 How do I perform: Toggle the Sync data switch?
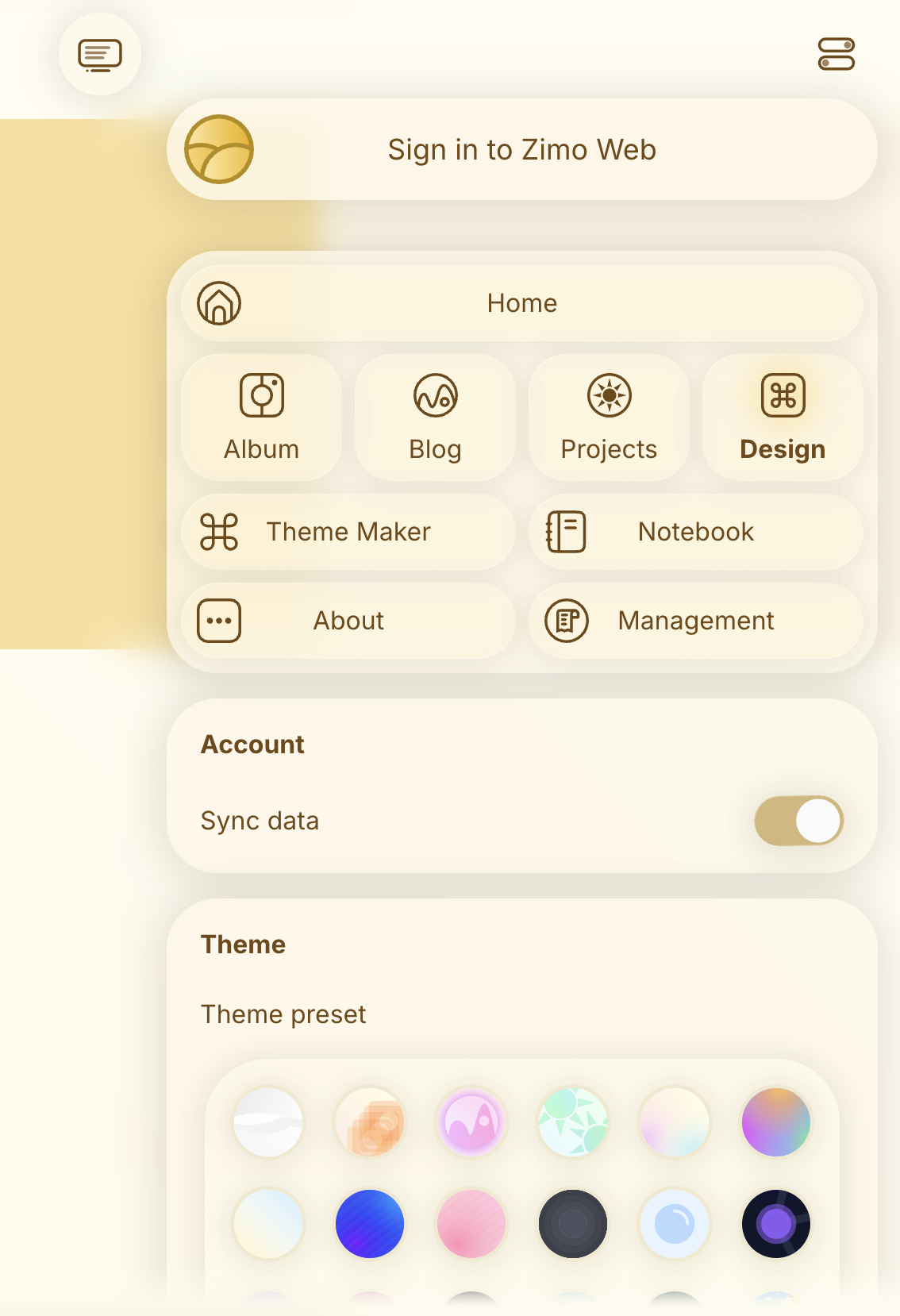click(x=798, y=821)
